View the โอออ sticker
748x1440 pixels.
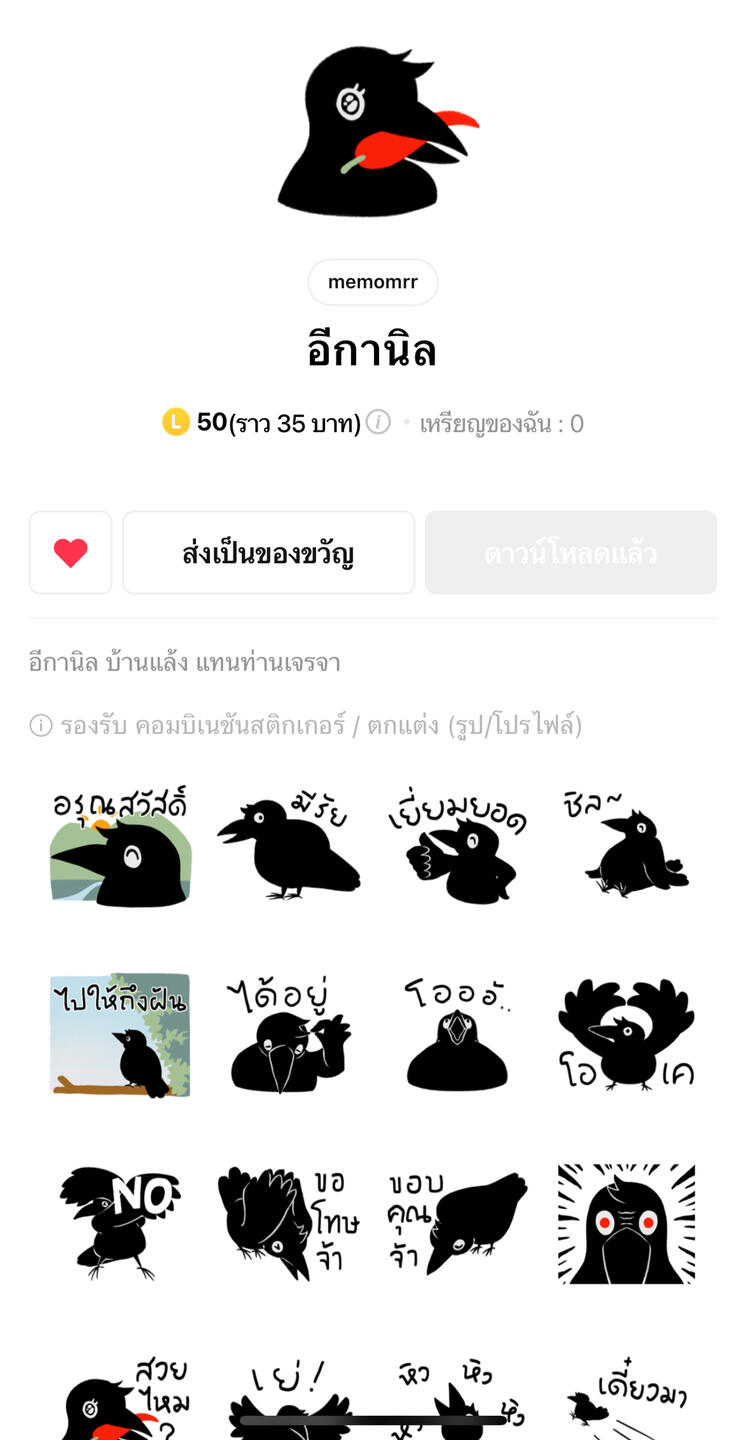click(458, 1035)
